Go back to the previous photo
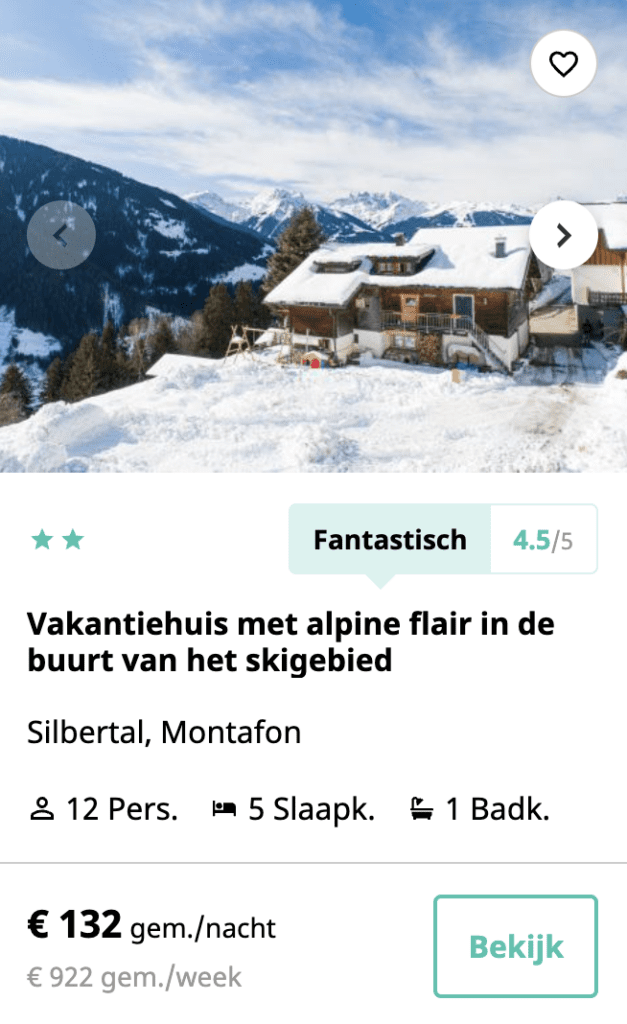Screen dimensions: 627x1024 pos(61,236)
